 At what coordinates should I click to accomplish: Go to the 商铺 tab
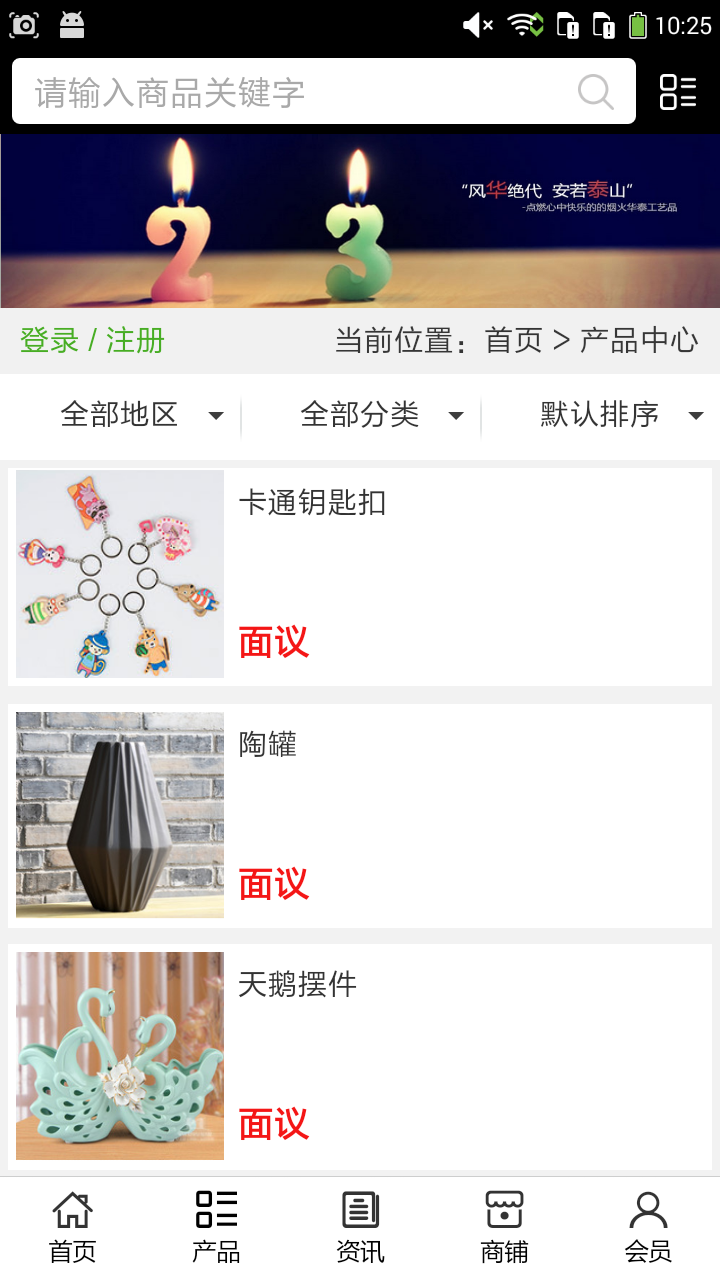click(504, 1228)
